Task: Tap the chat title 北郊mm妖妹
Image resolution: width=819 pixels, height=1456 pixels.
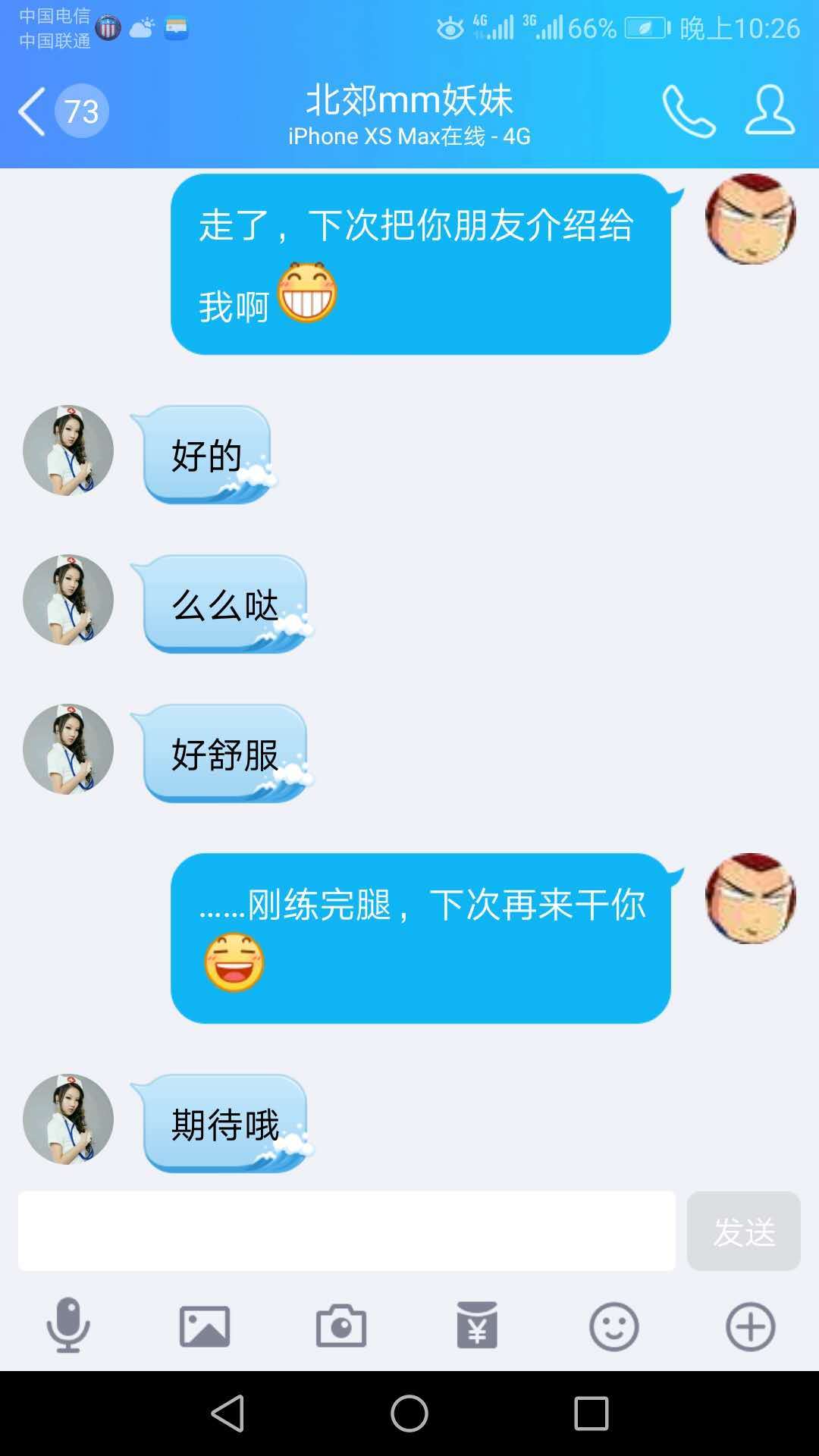Action: 409,99
